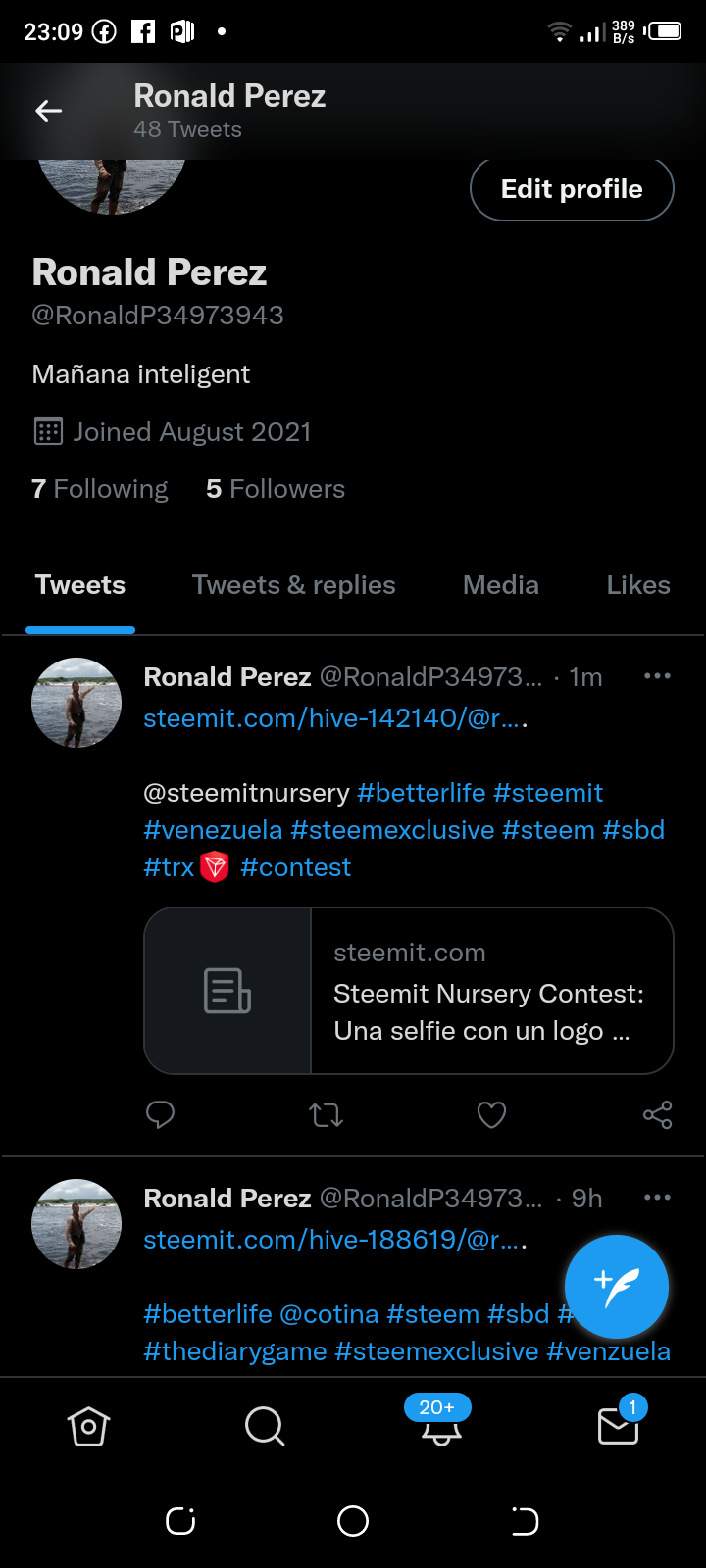Go back using the top arrow
Screen dimensions: 706x1568
coord(48,111)
